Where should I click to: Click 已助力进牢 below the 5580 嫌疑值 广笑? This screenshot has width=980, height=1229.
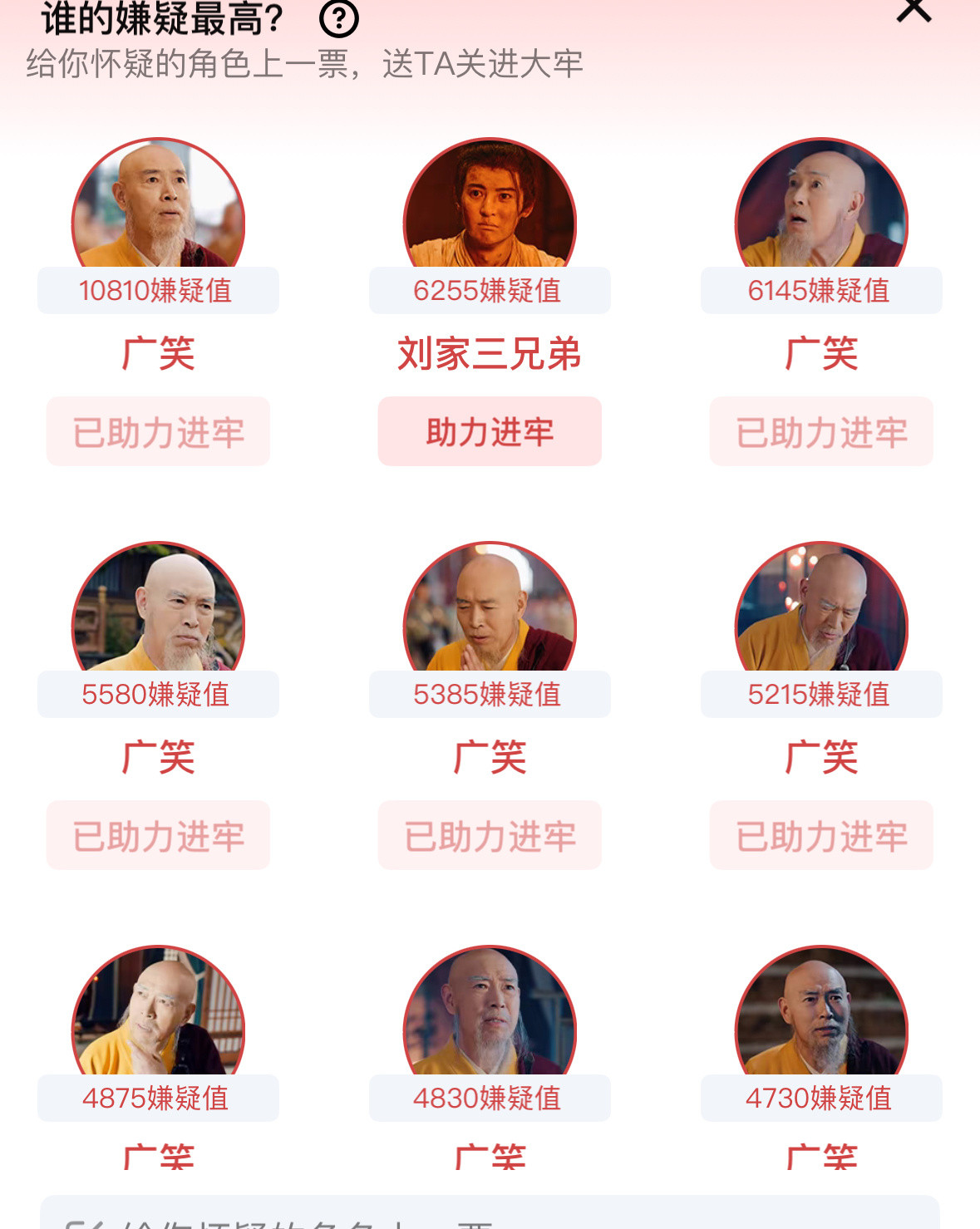[157, 835]
